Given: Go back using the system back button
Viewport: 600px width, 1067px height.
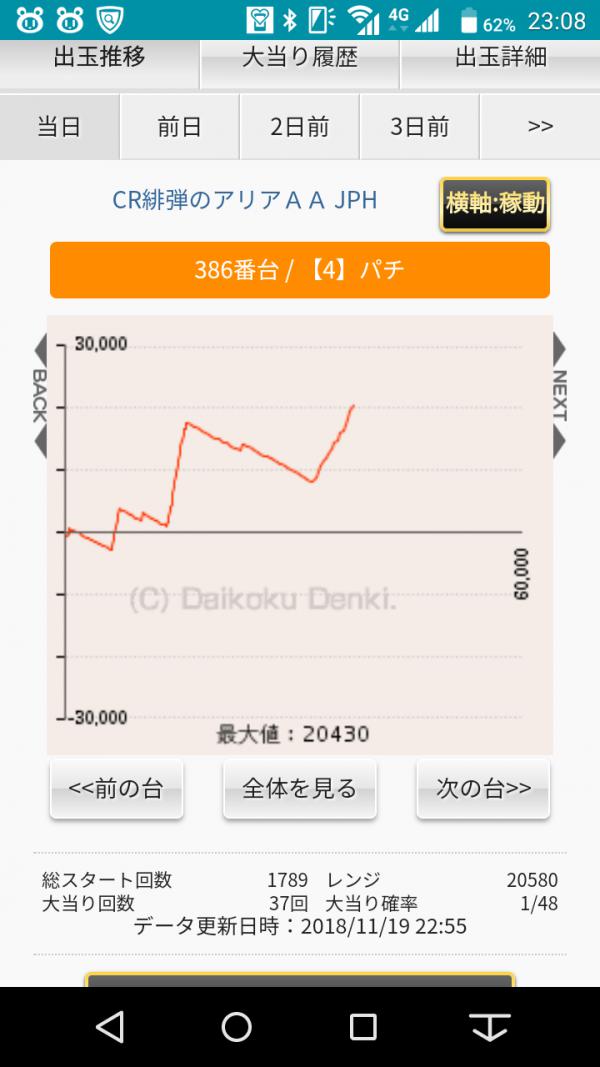Looking at the screenshot, I should (110, 1026).
